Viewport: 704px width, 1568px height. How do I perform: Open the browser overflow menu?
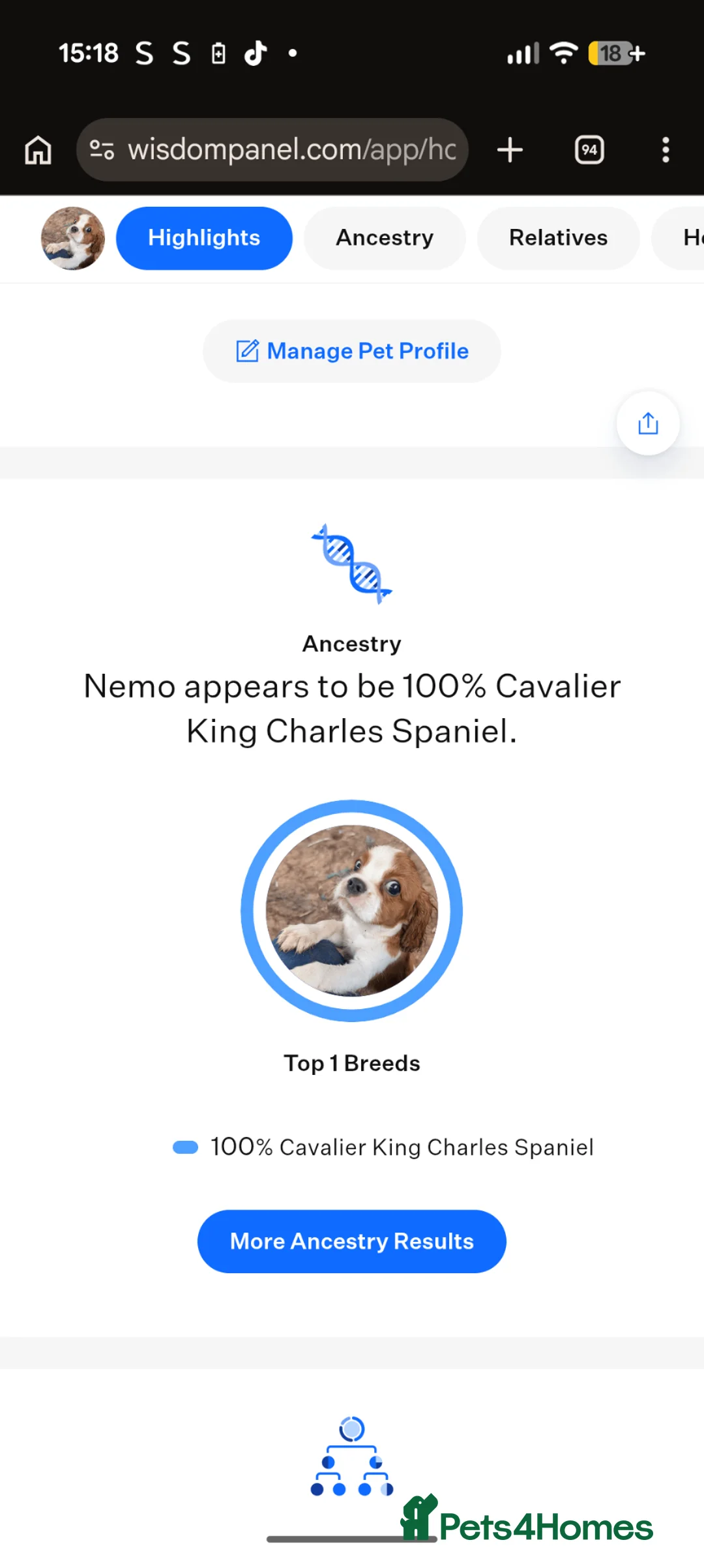(x=666, y=150)
